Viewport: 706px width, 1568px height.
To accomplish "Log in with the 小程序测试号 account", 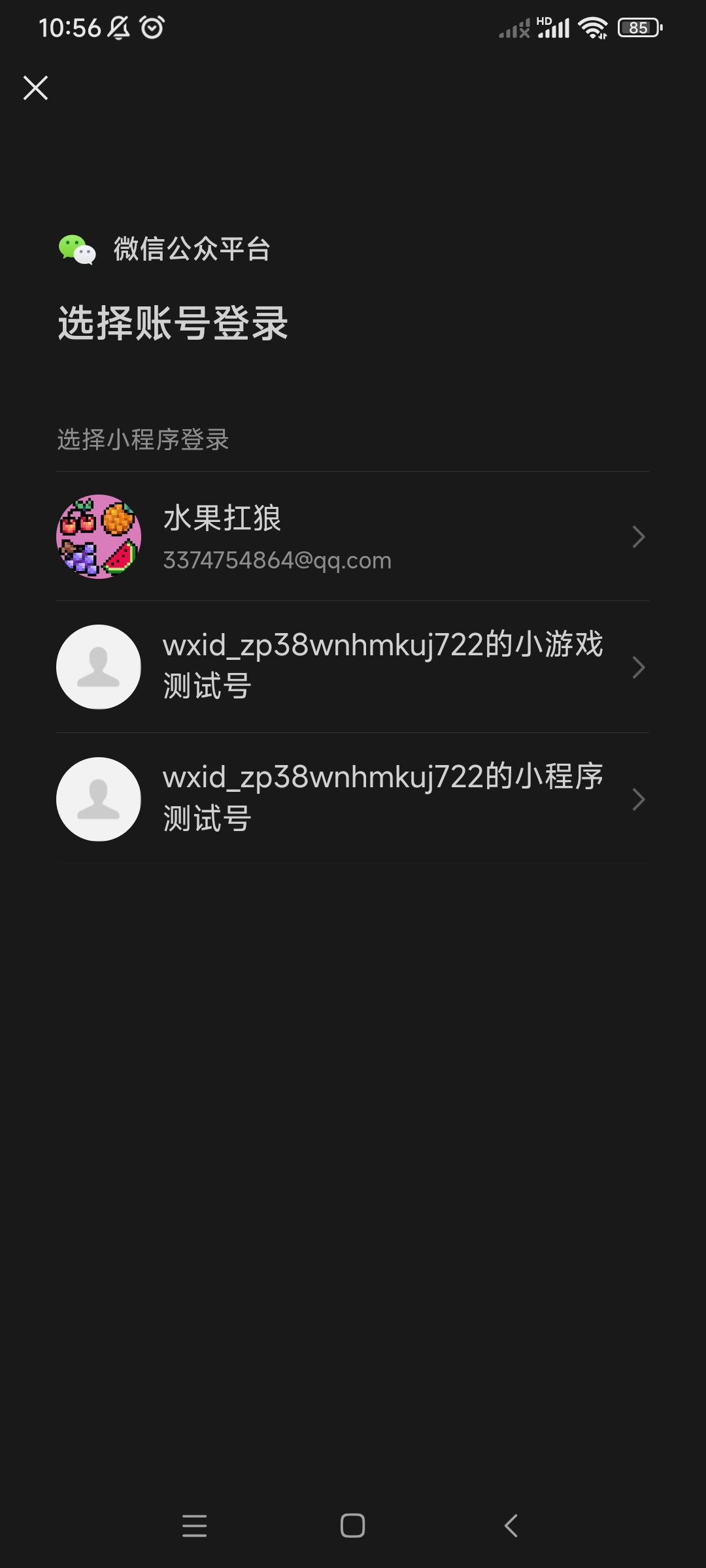I will pyautogui.click(x=353, y=798).
